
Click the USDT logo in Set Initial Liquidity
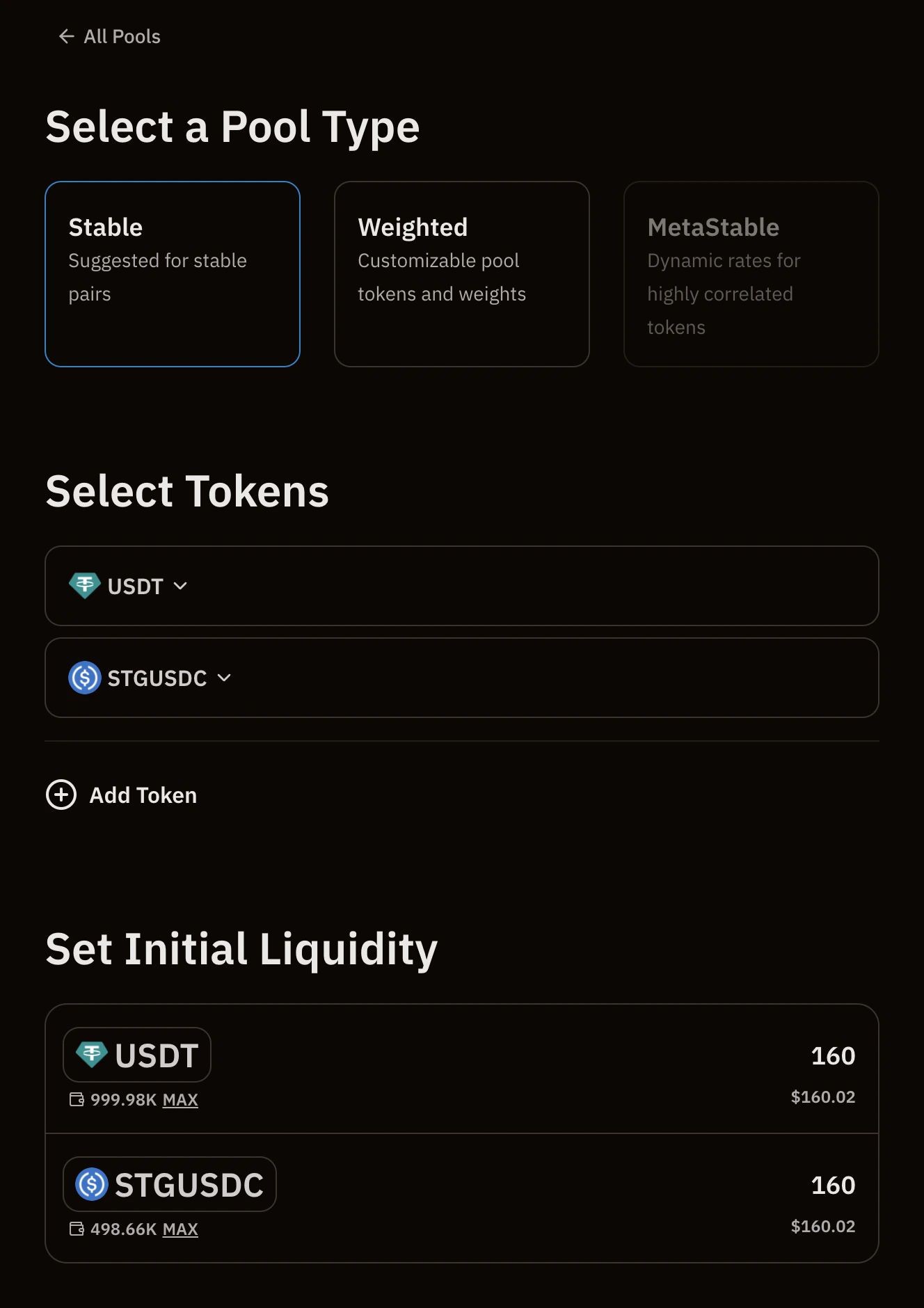(x=93, y=1054)
